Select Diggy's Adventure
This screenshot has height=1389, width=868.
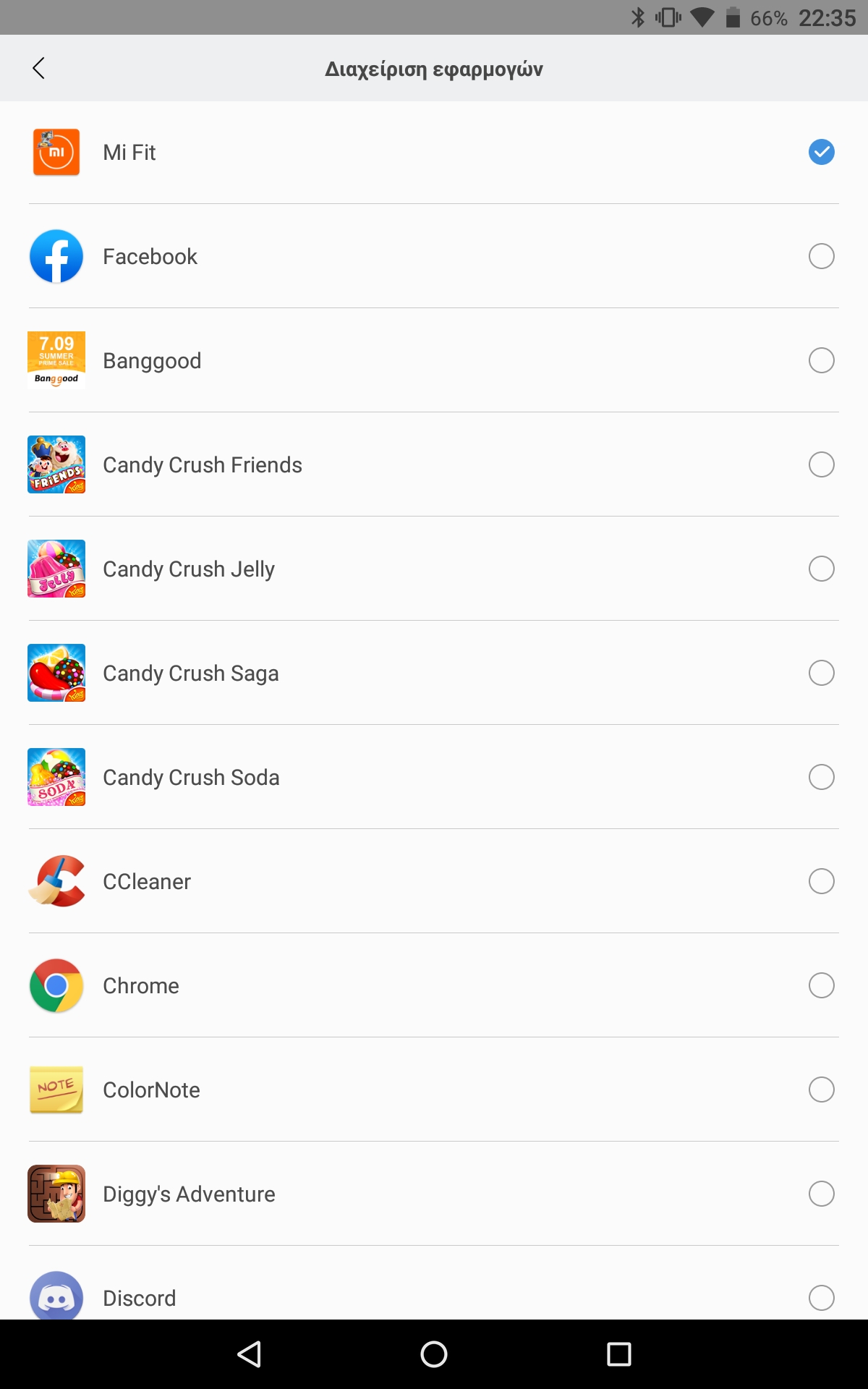point(821,1194)
